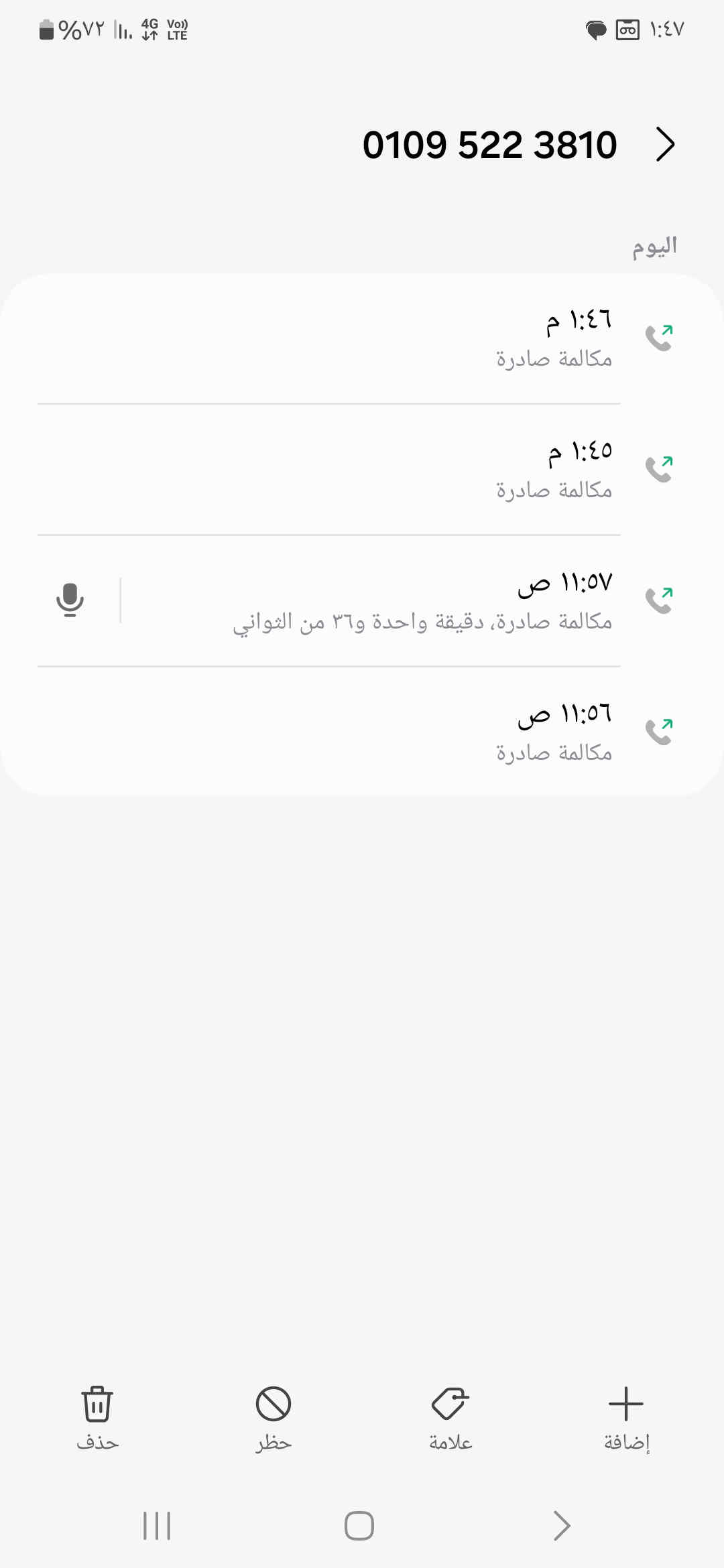Play the recording of the 11:57 call
The height and width of the screenshot is (1568, 724).
pos(70,600)
